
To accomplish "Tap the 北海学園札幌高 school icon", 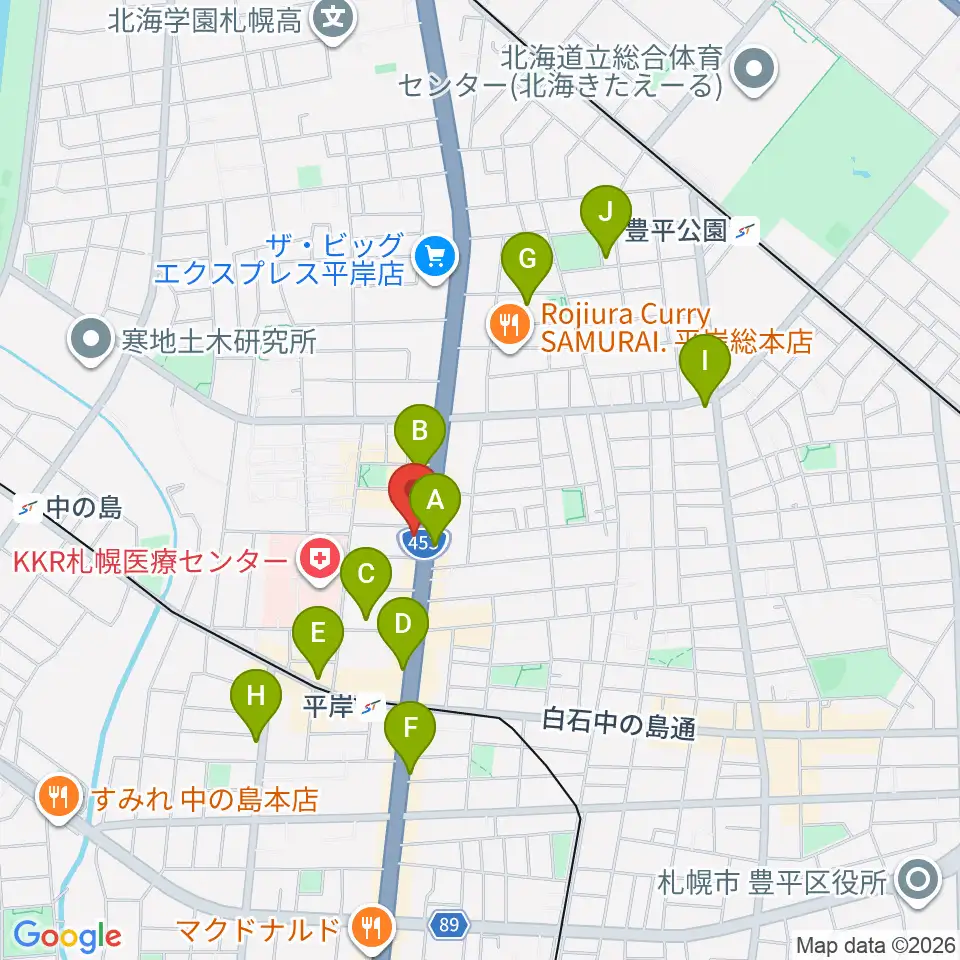I will coord(334,20).
